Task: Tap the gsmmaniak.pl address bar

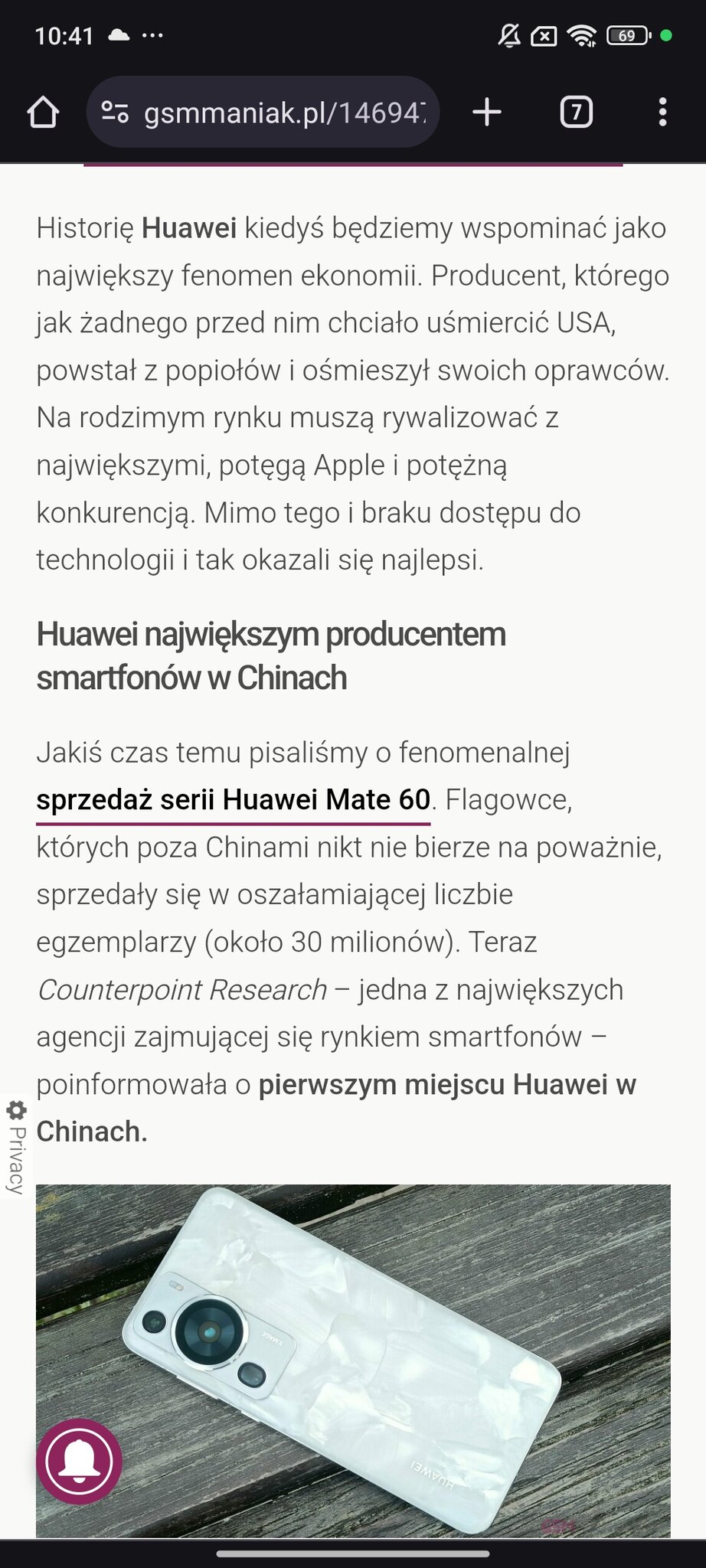Action: click(x=291, y=113)
